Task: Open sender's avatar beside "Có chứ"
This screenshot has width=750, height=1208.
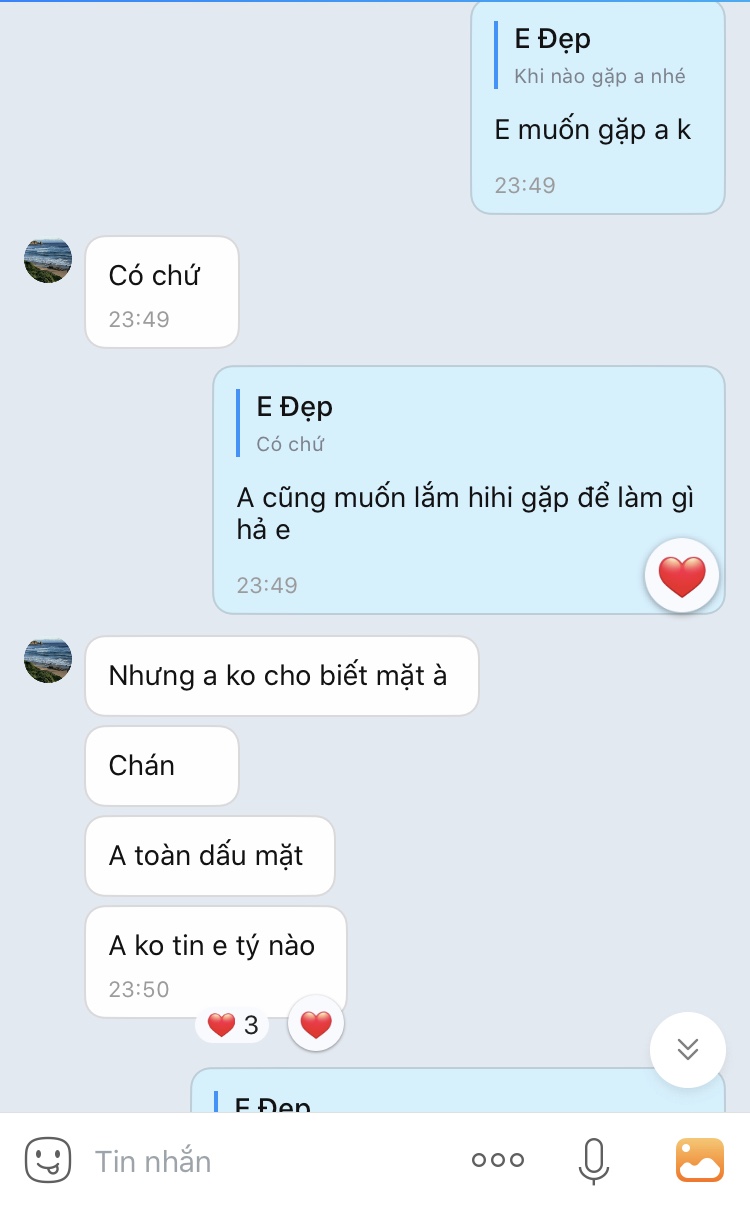Action: click(48, 261)
